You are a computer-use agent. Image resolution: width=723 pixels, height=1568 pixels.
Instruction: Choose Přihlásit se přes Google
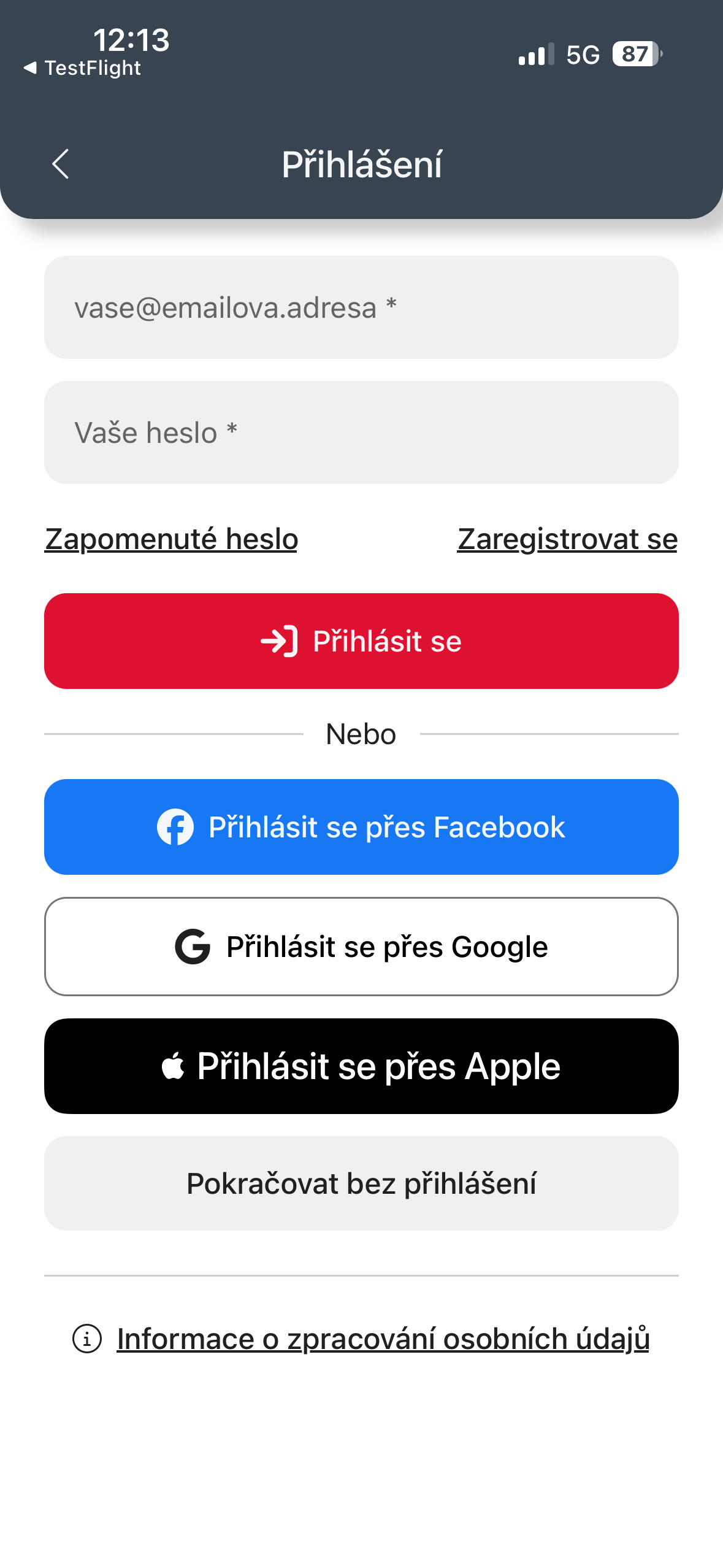tap(361, 947)
